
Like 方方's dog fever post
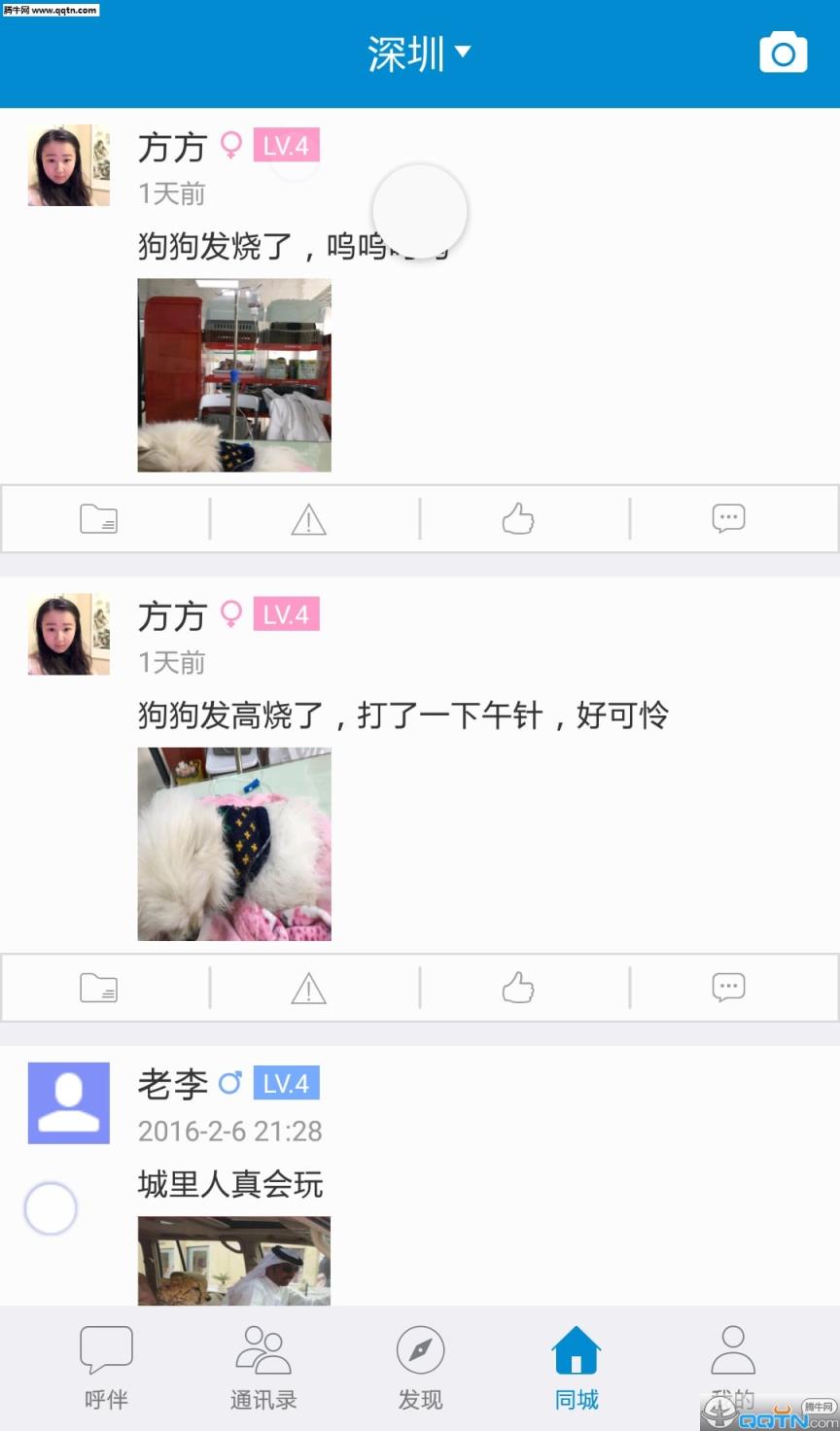pyautogui.click(x=518, y=518)
